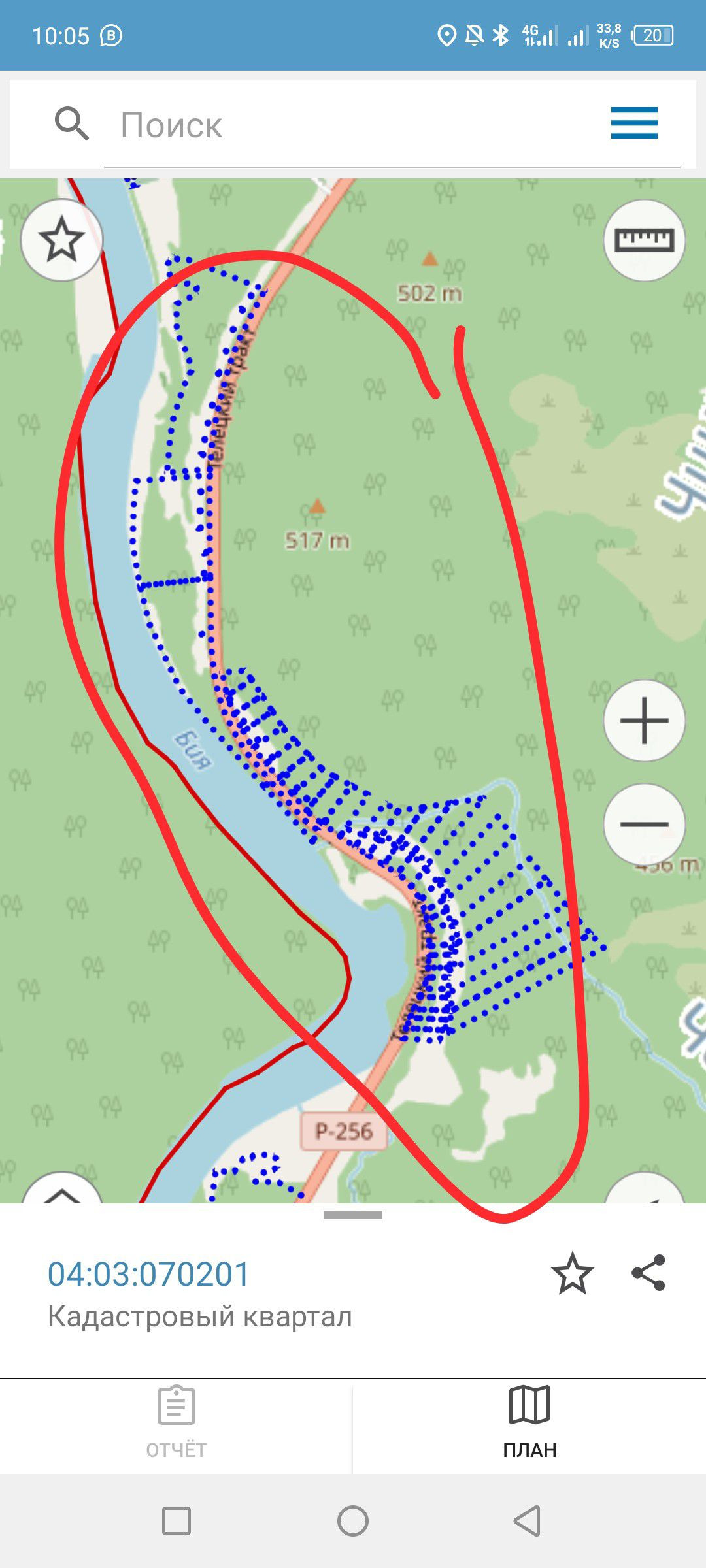Open cadastral number 04:03:070201 link
The image size is (706, 1568).
[149, 1274]
